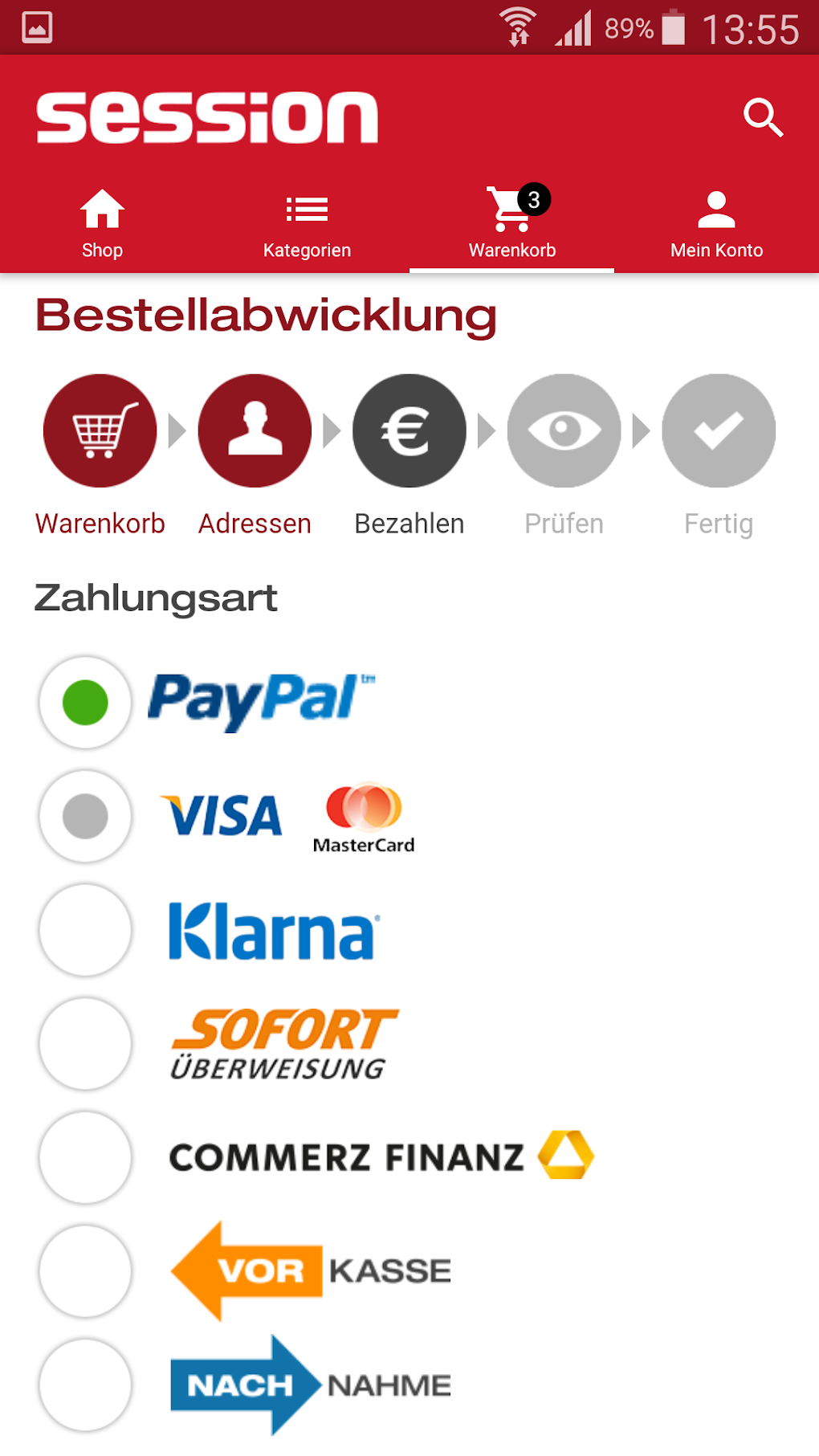Open the Mein Konto tab
The height and width of the screenshot is (1456, 819).
[716, 224]
